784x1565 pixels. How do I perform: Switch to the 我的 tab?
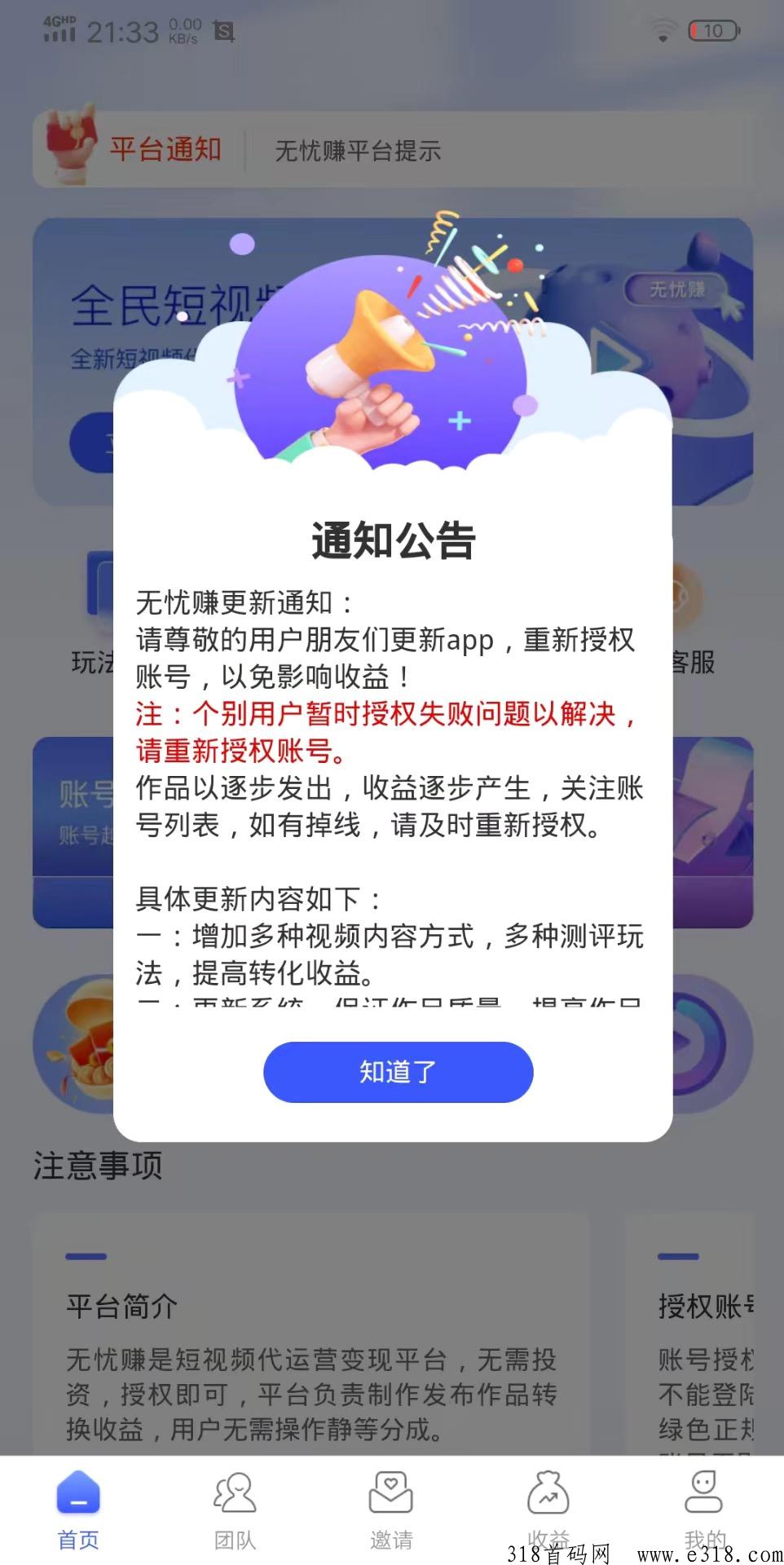[703, 1508]
